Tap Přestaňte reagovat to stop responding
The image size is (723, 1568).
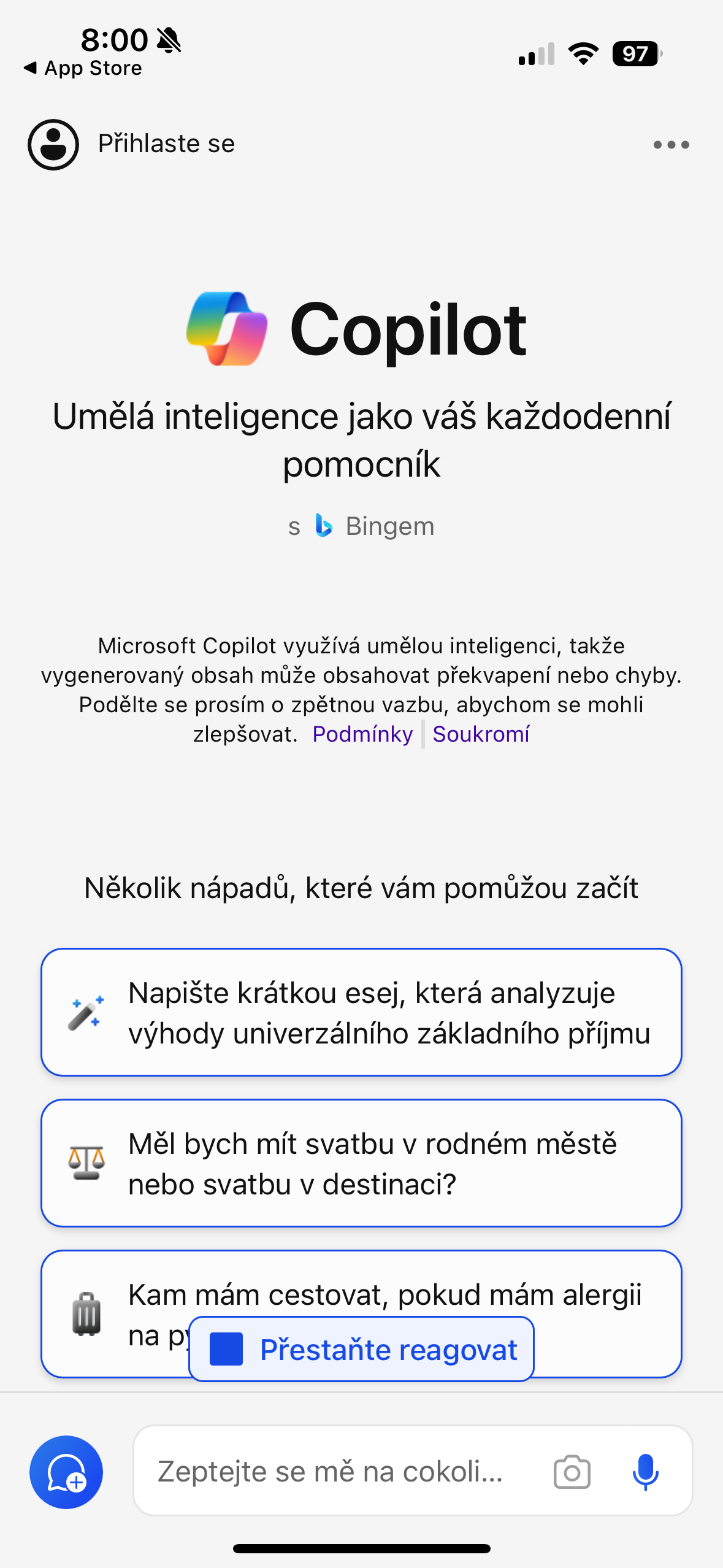point(361,1350)
